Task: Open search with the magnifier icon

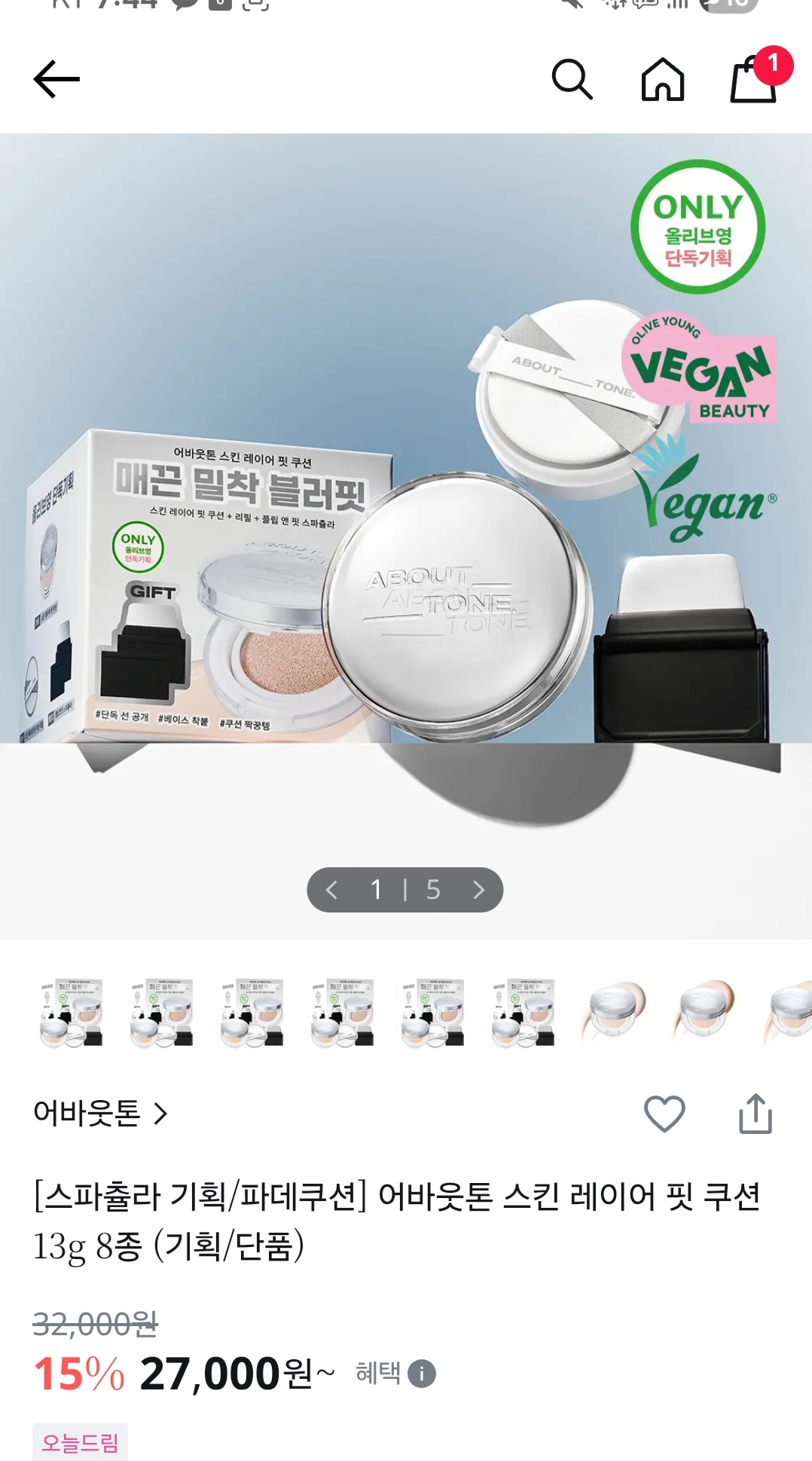Action: pyautogui.click(x=572, y=79)
